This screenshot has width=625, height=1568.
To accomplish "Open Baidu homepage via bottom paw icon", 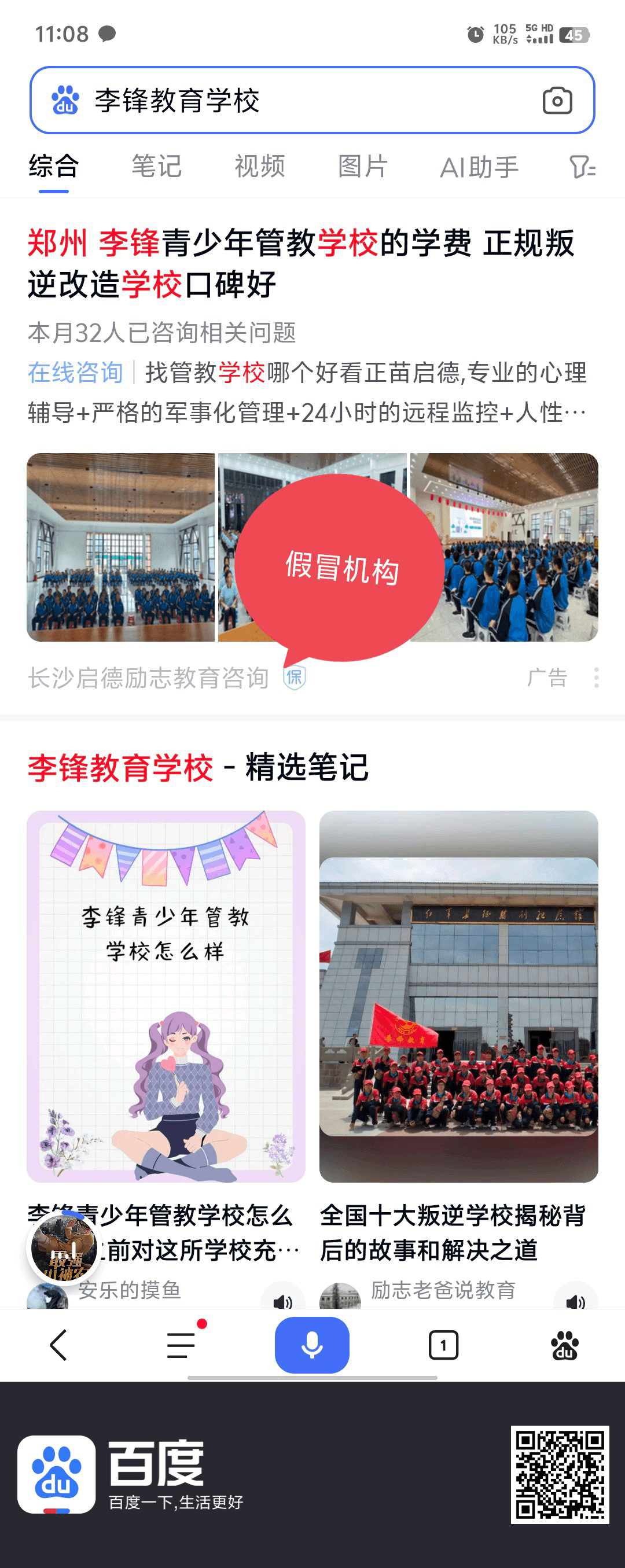I will 564,1346.
